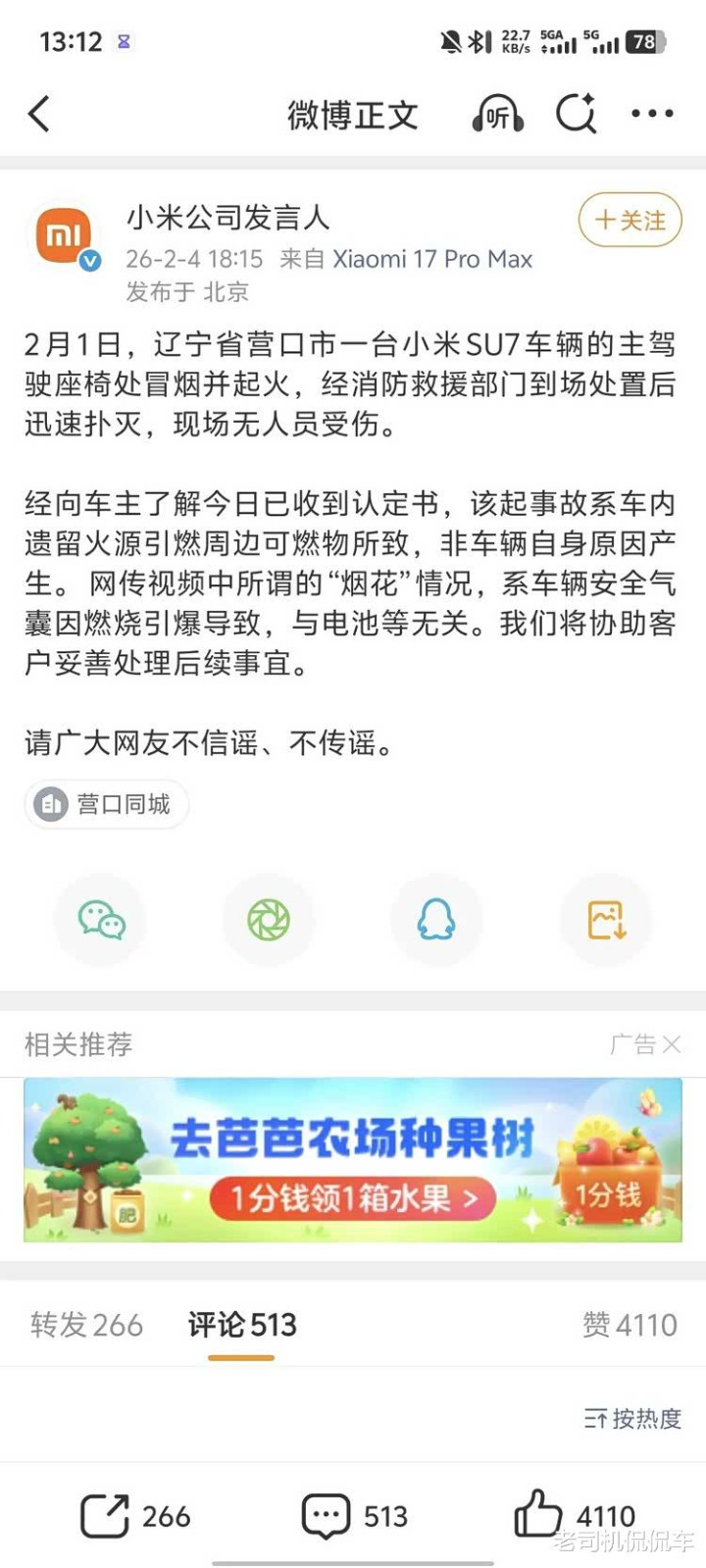The width and height of the screenshot is (706, 1568).
Task: Follow 小米公司发言人 with +关注 button
Action: pyautogui.click(x=630, y=220)
